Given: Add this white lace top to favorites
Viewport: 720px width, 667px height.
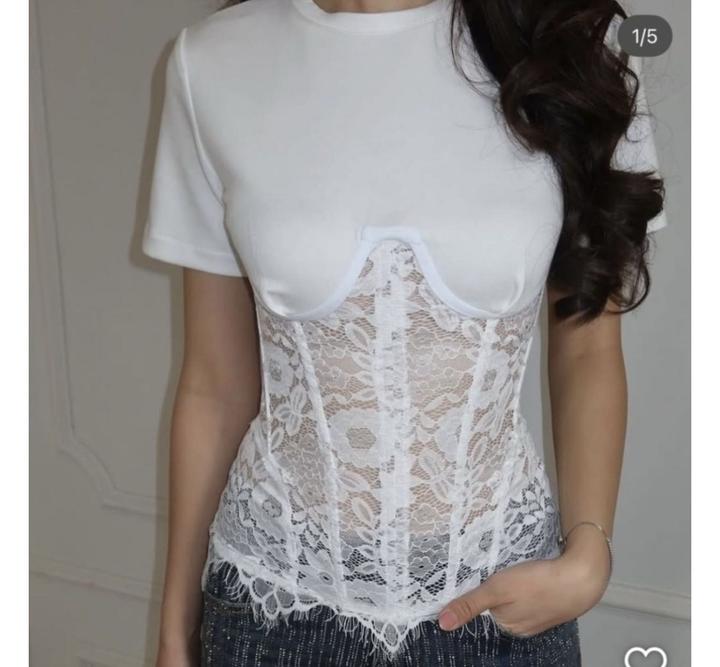Looking at the screenshot, I should point(644,657).
